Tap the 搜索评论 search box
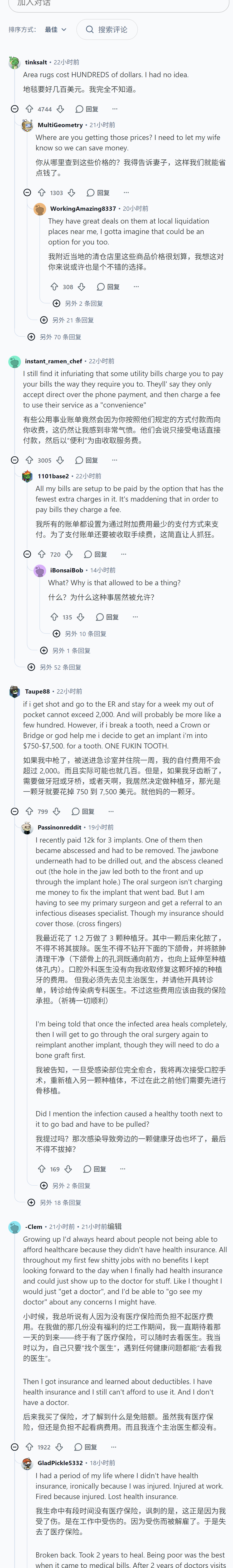This screenshot has width=233, height=1568. pos(107,29)
